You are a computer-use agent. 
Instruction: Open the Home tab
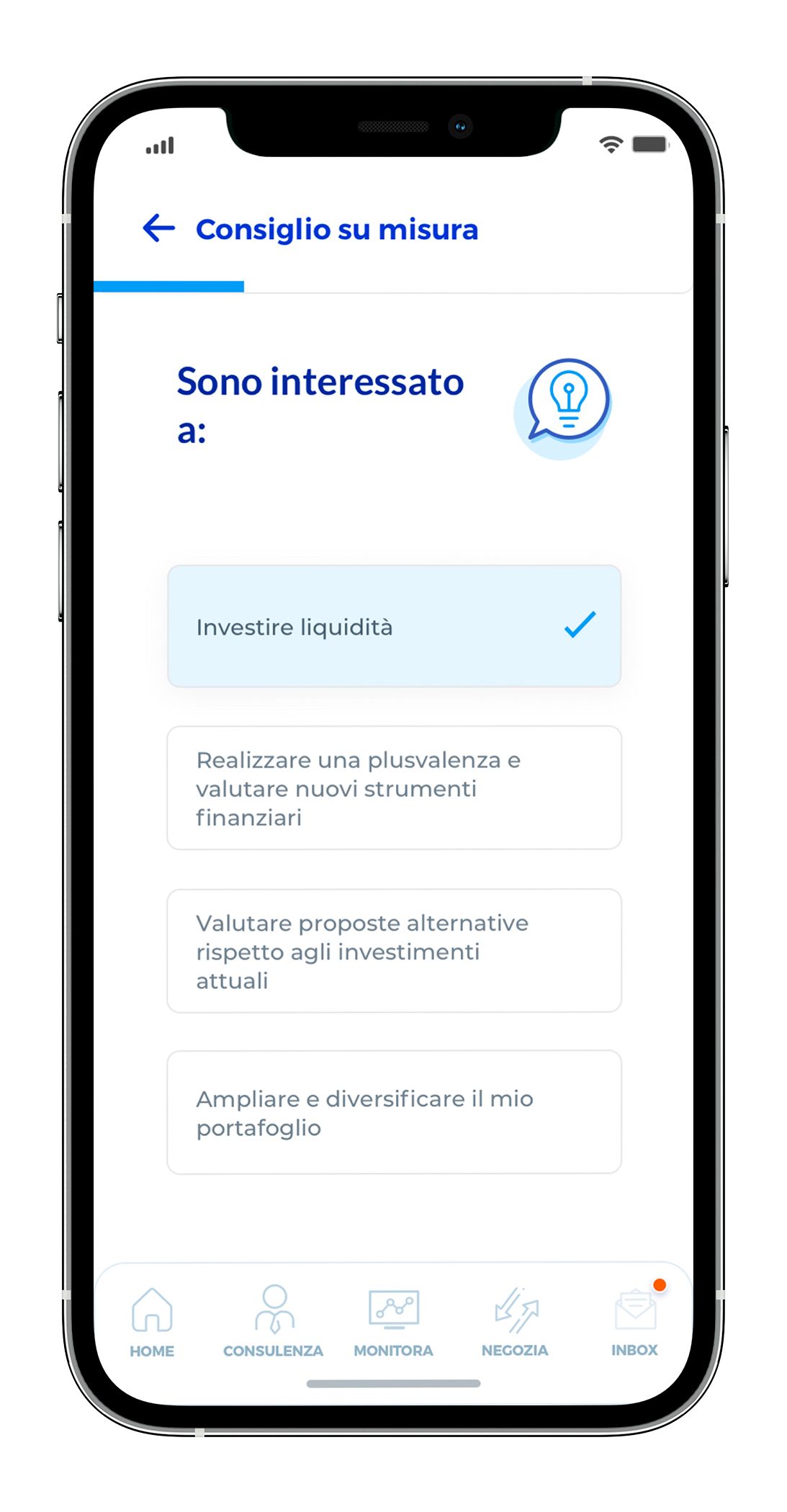(152, 1322)
